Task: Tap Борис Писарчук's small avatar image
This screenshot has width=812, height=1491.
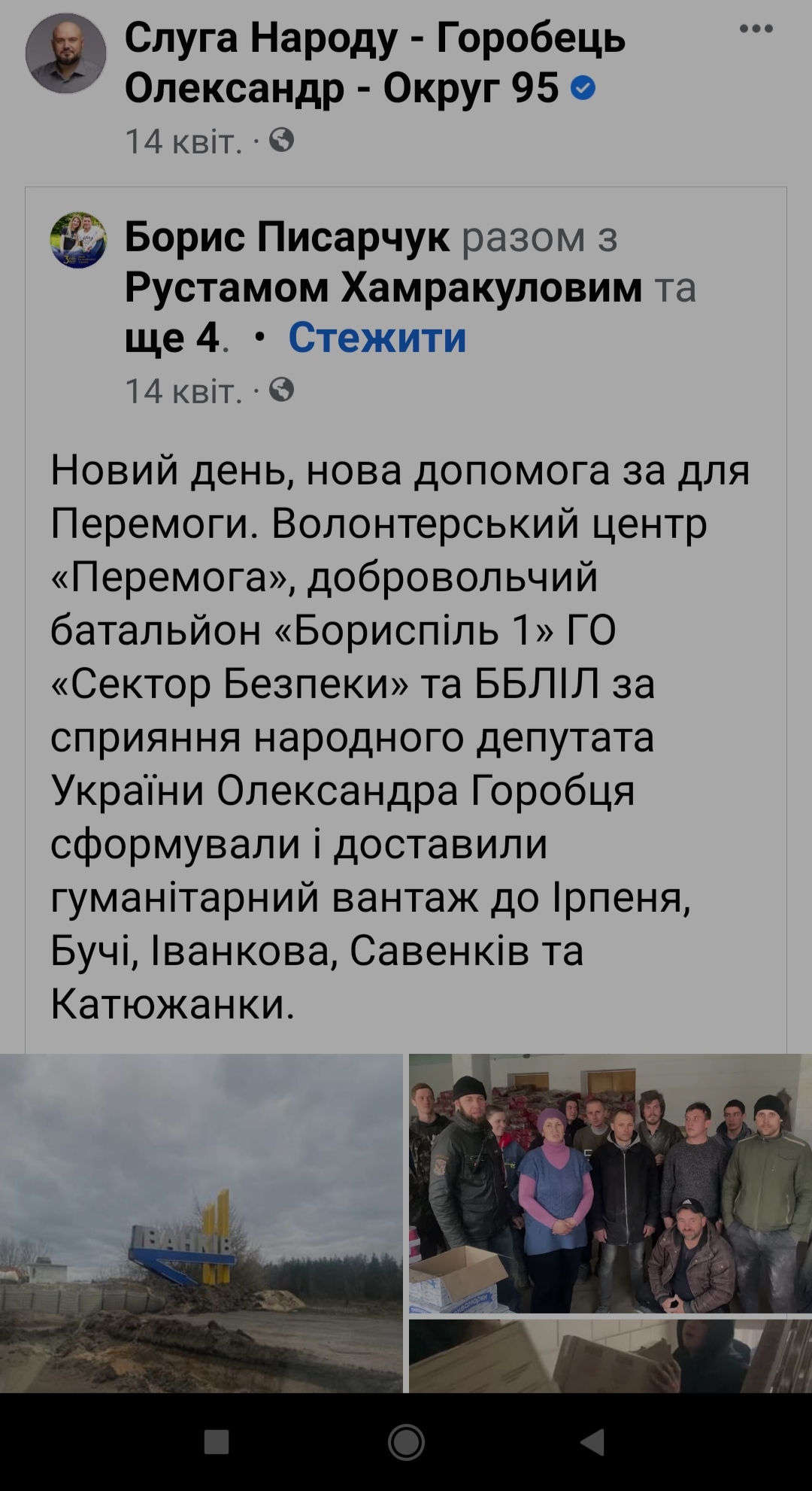Action: coord(78,240)
